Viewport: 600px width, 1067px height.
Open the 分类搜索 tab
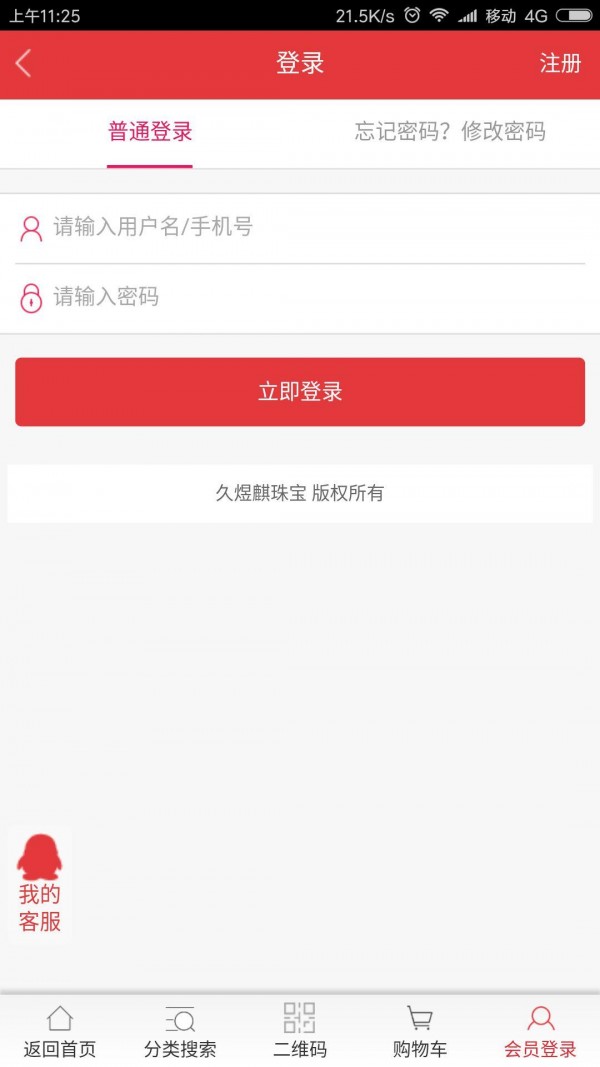(x=180, y=1031)
